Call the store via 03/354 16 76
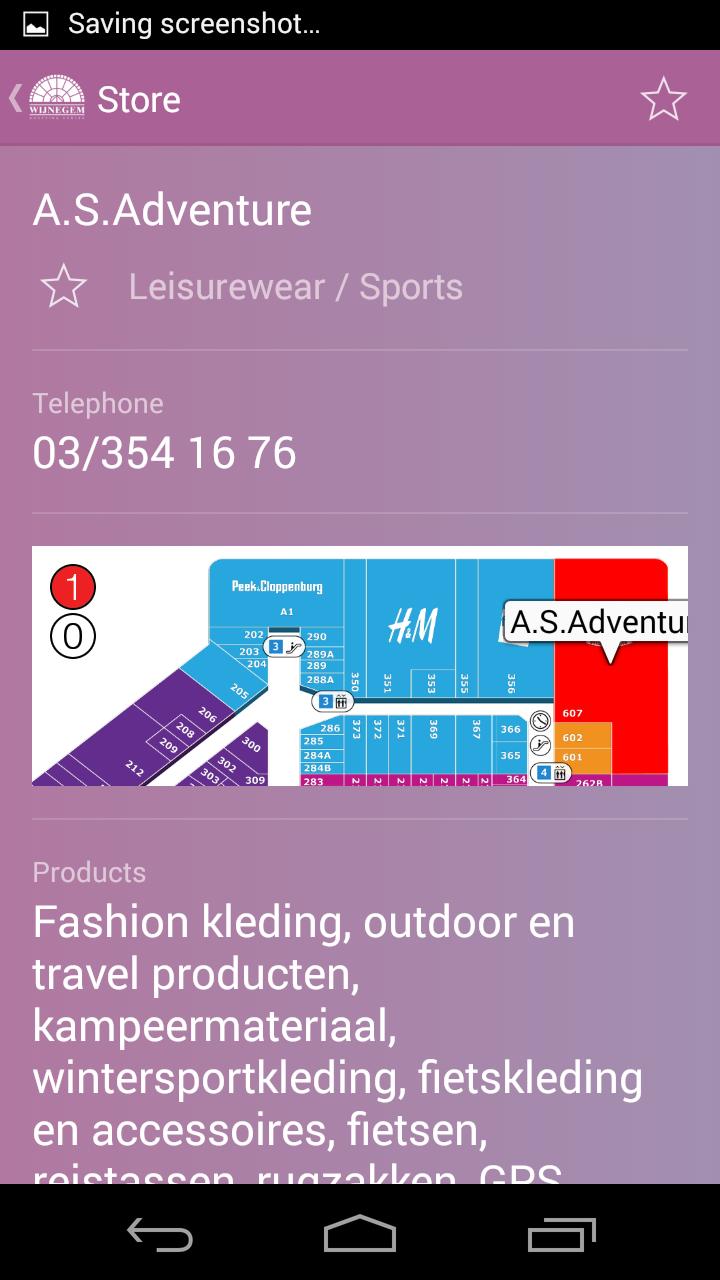The width and height of the screenshot is (720, 1280). pos(165,452)
